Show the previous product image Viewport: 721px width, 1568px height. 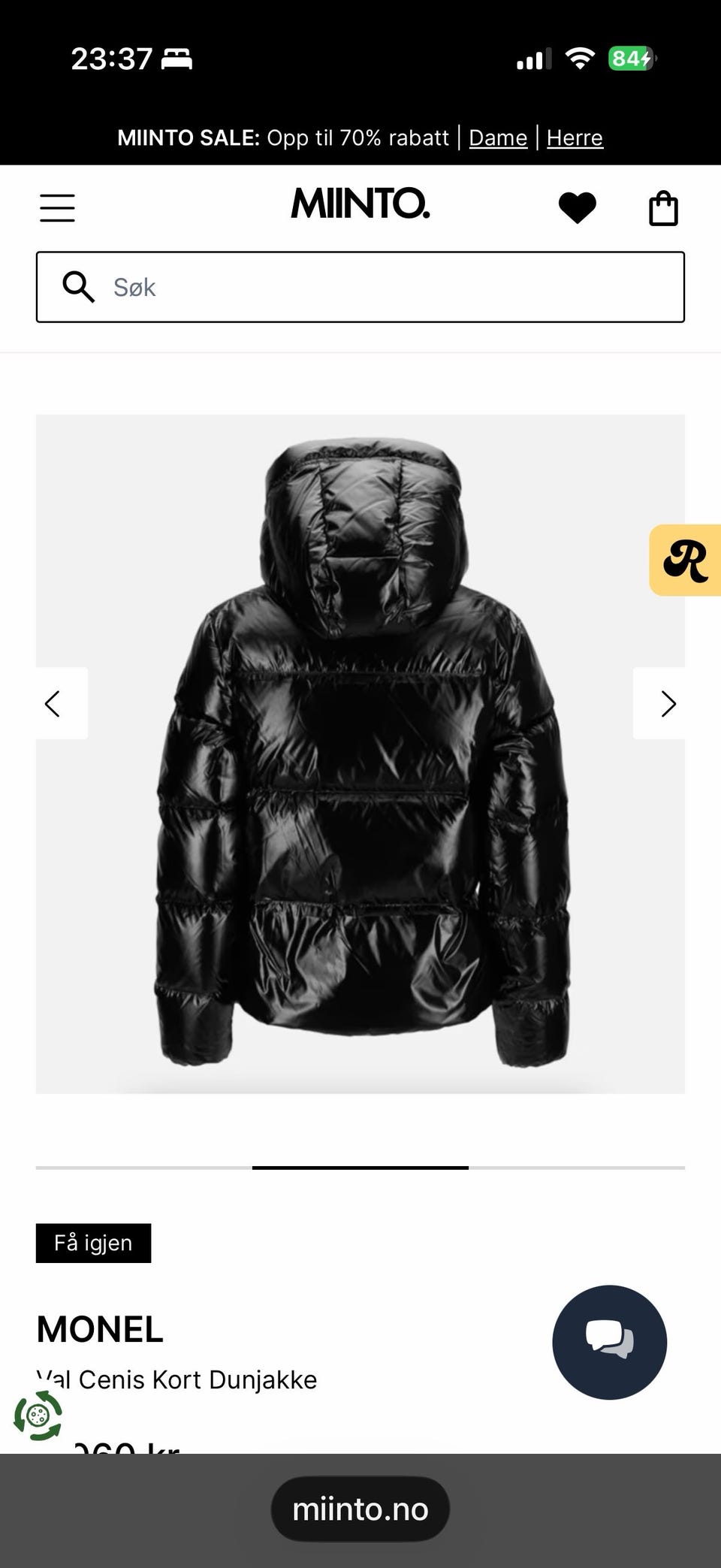[62, 703]
